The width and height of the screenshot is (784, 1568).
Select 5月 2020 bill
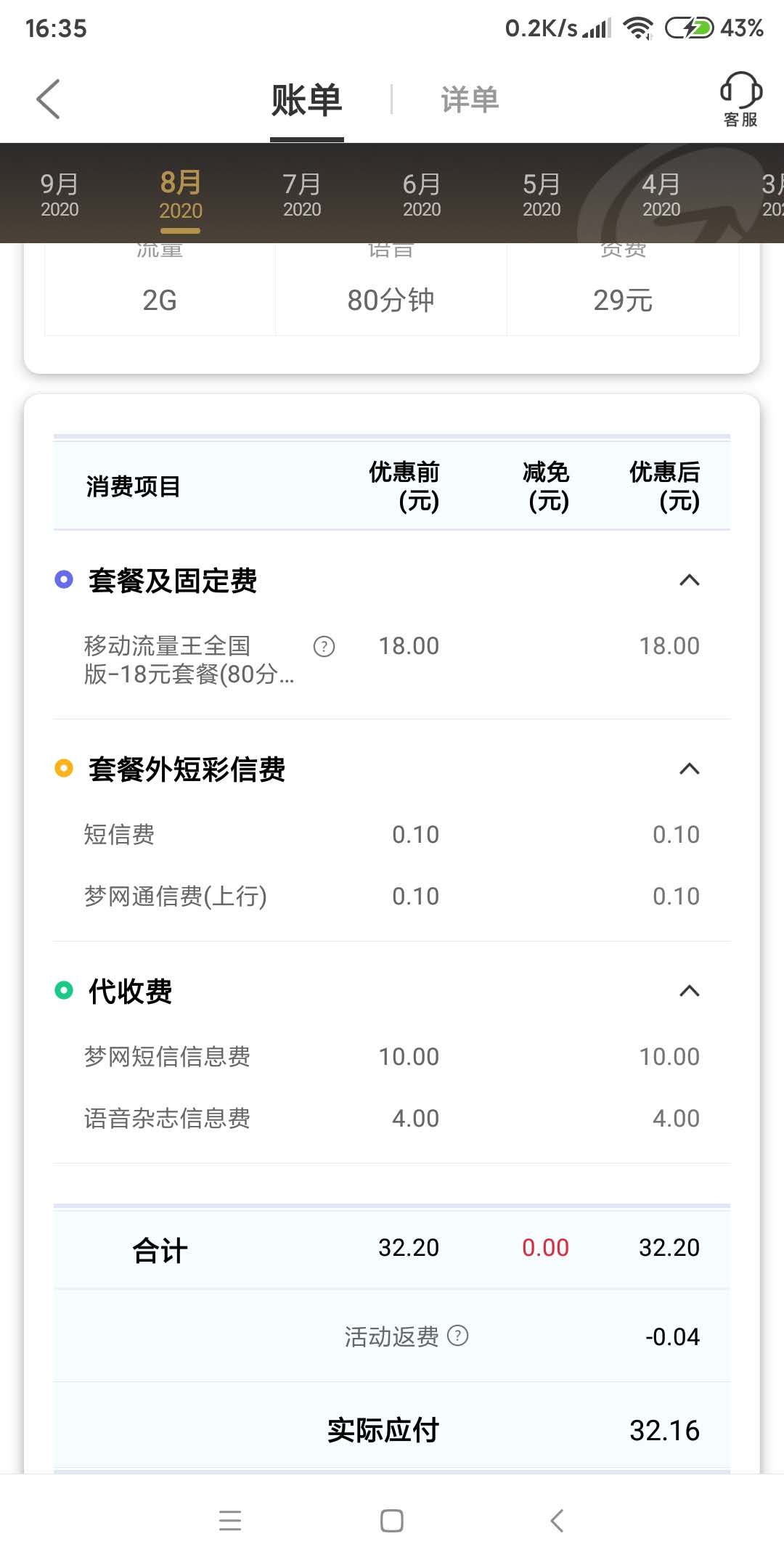tap(542, 195)
